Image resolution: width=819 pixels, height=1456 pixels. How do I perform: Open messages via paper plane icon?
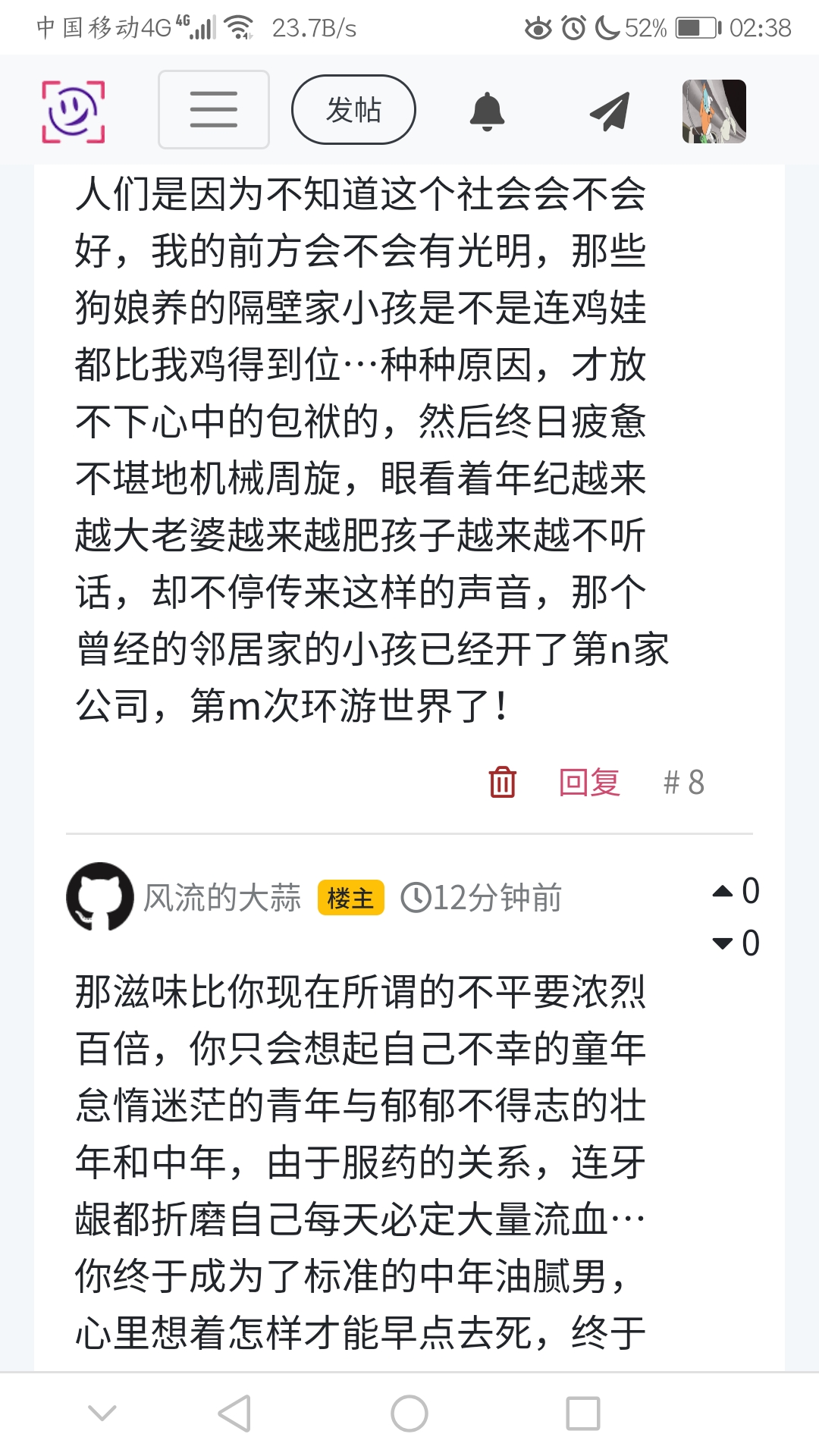tap(610, 111)
